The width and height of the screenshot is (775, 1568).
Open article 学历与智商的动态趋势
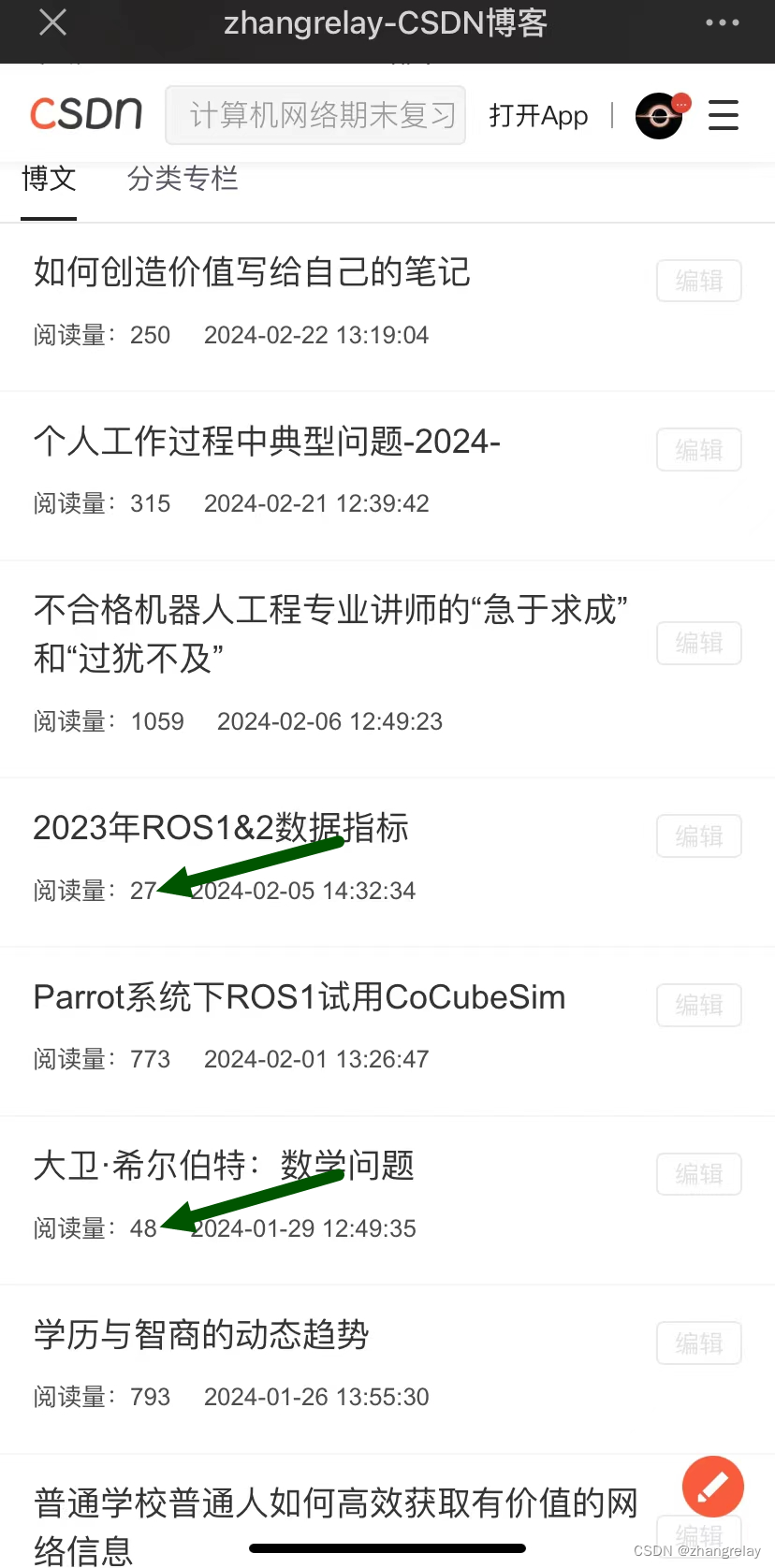[201, 1335]
